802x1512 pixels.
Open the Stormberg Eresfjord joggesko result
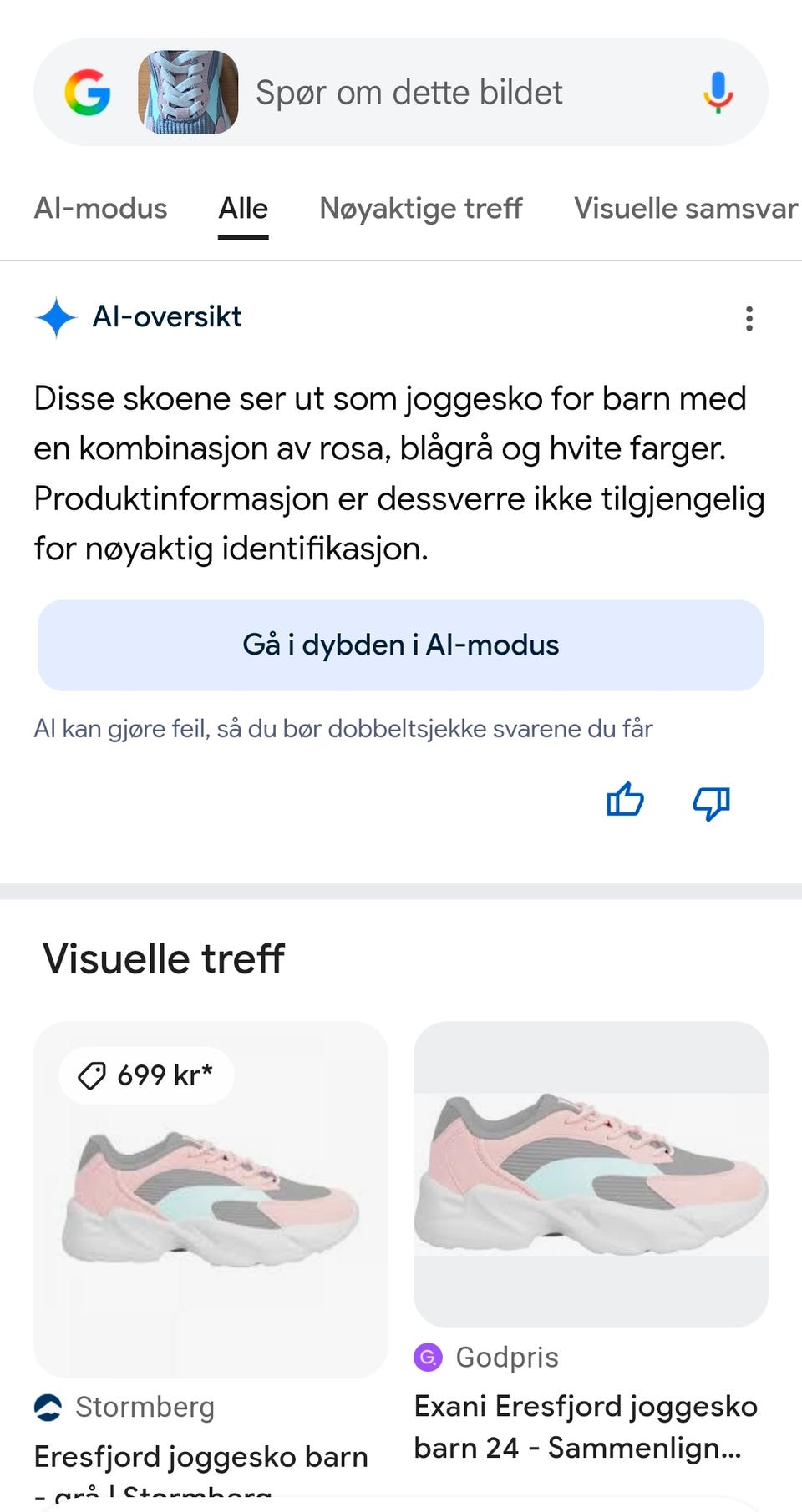[211, 1199]
